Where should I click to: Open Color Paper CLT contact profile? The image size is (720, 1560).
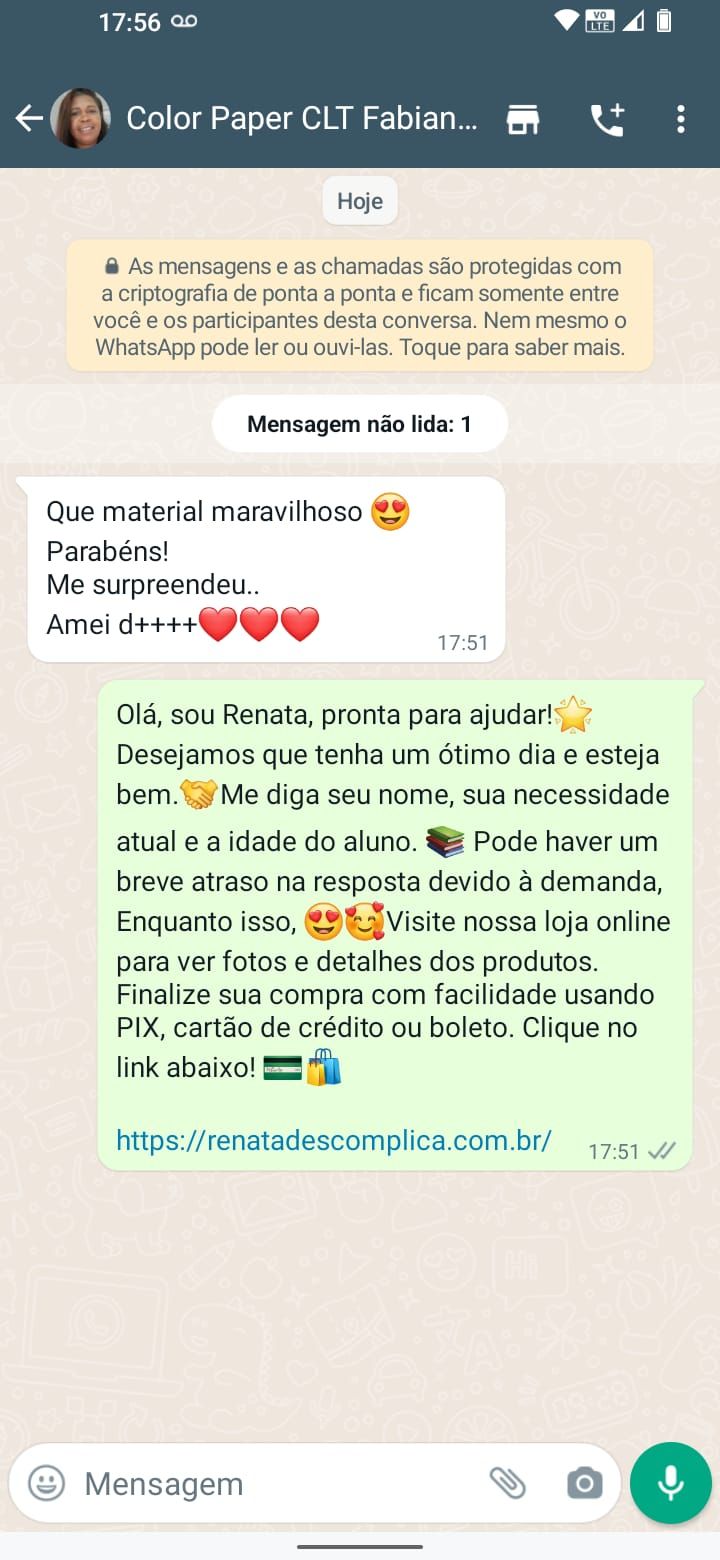point(300,120)
